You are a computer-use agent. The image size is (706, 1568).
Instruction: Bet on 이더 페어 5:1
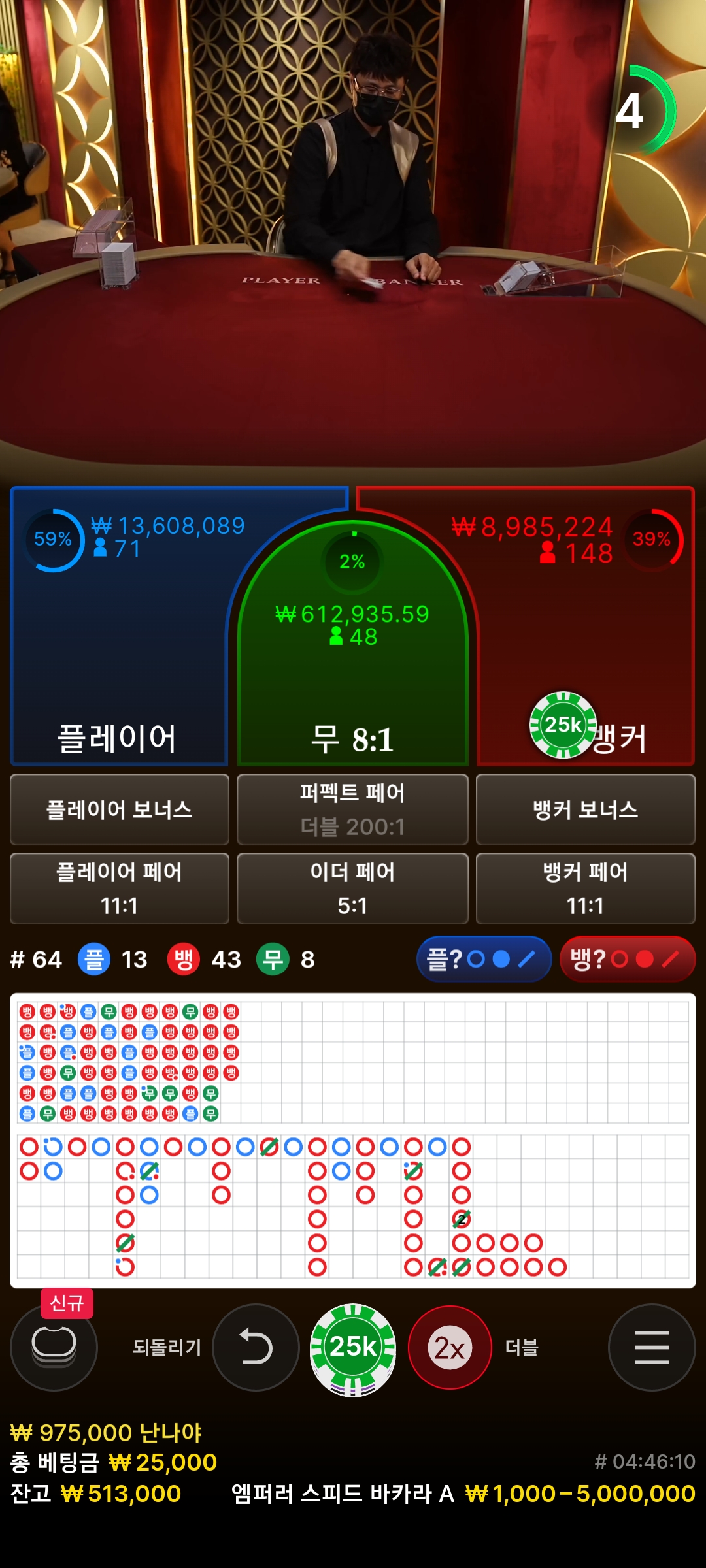pos(353,889)
